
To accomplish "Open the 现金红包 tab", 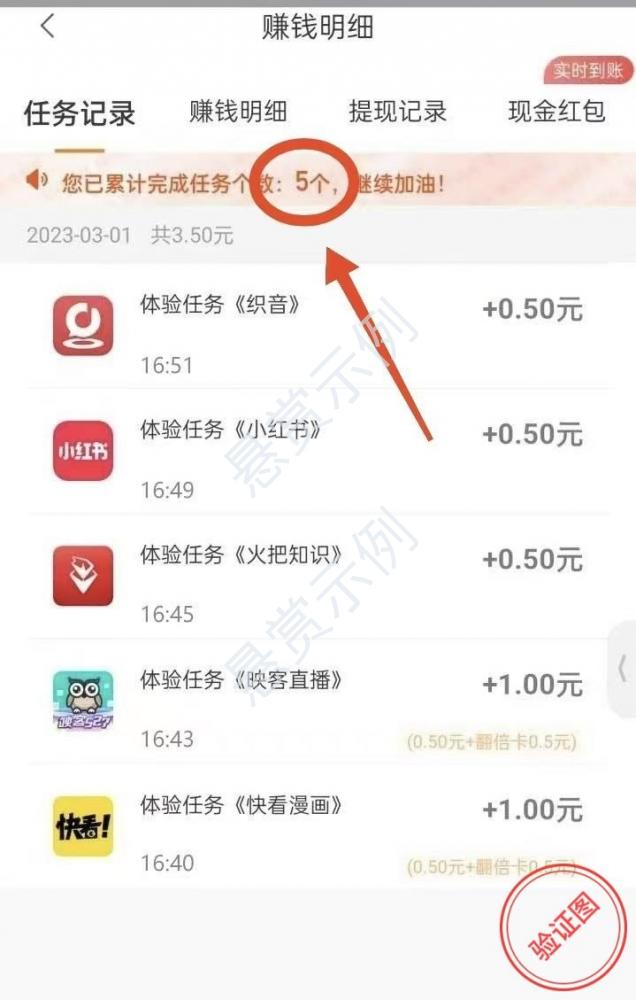I will (x=556, y=112).
